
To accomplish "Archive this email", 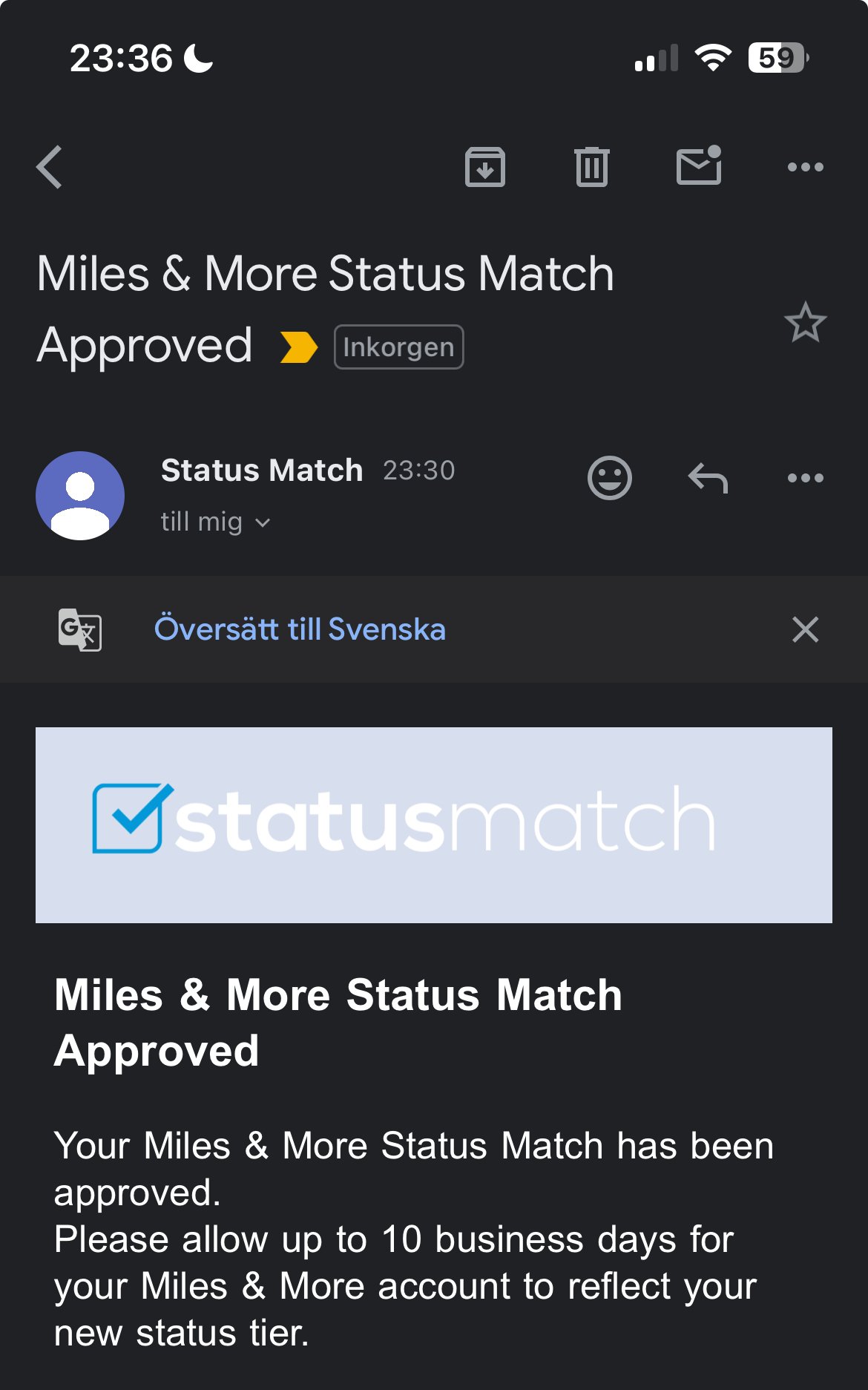I will [484, 167].
